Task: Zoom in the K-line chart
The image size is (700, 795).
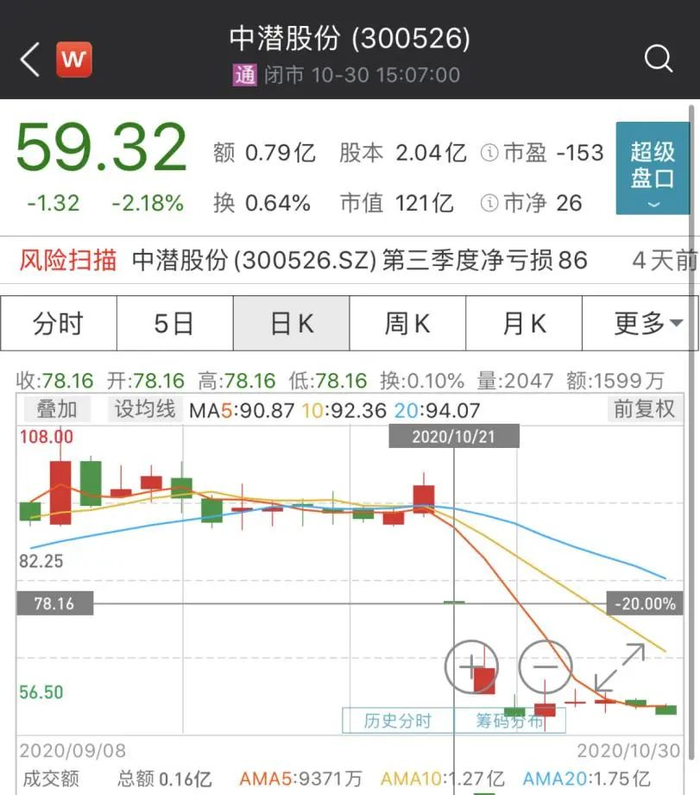Action: pyautogui.click(x=471, y=665)
